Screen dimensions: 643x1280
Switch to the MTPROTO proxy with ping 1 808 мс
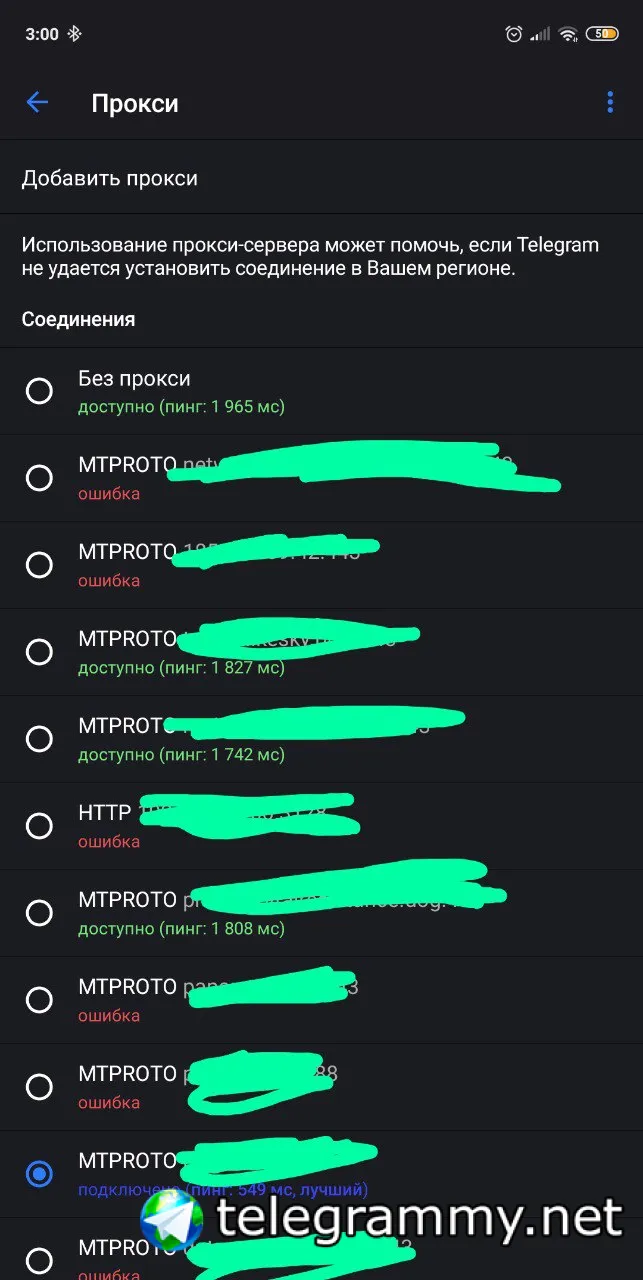pyautogui.click(x=39, y=913)
